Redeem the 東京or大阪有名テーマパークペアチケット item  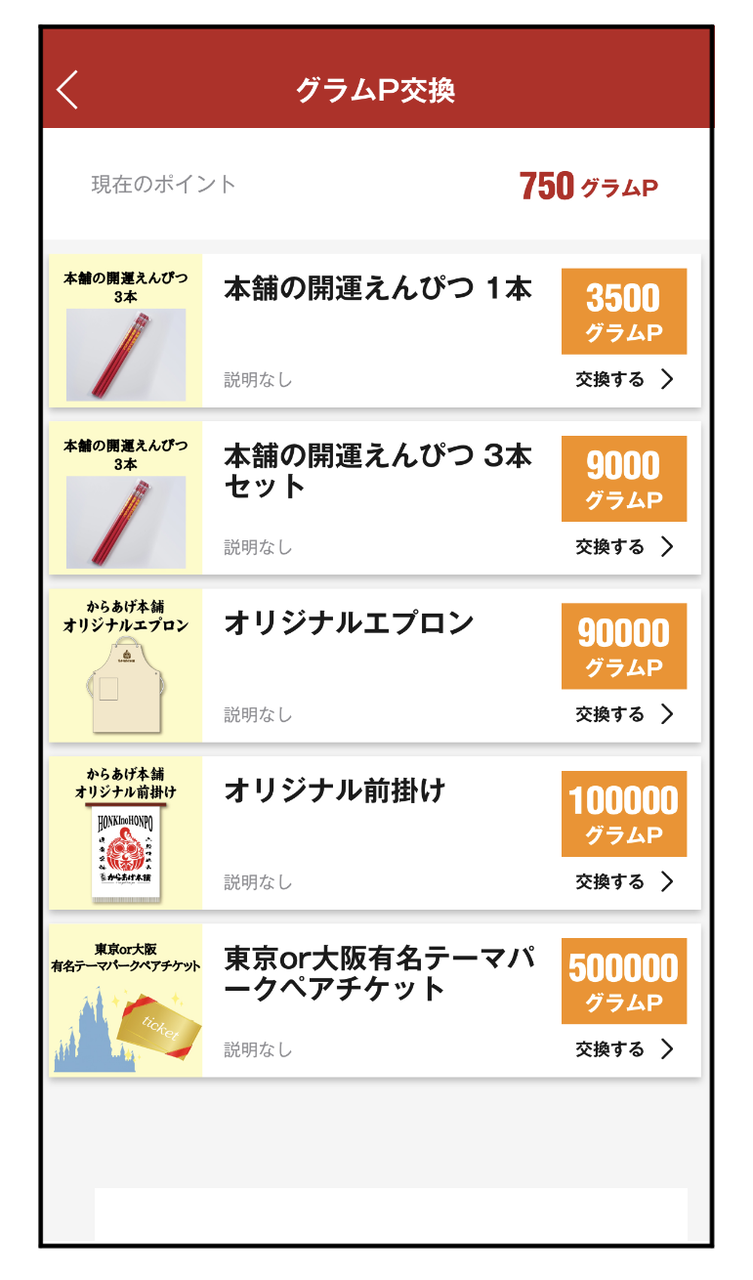[625, 1049]
